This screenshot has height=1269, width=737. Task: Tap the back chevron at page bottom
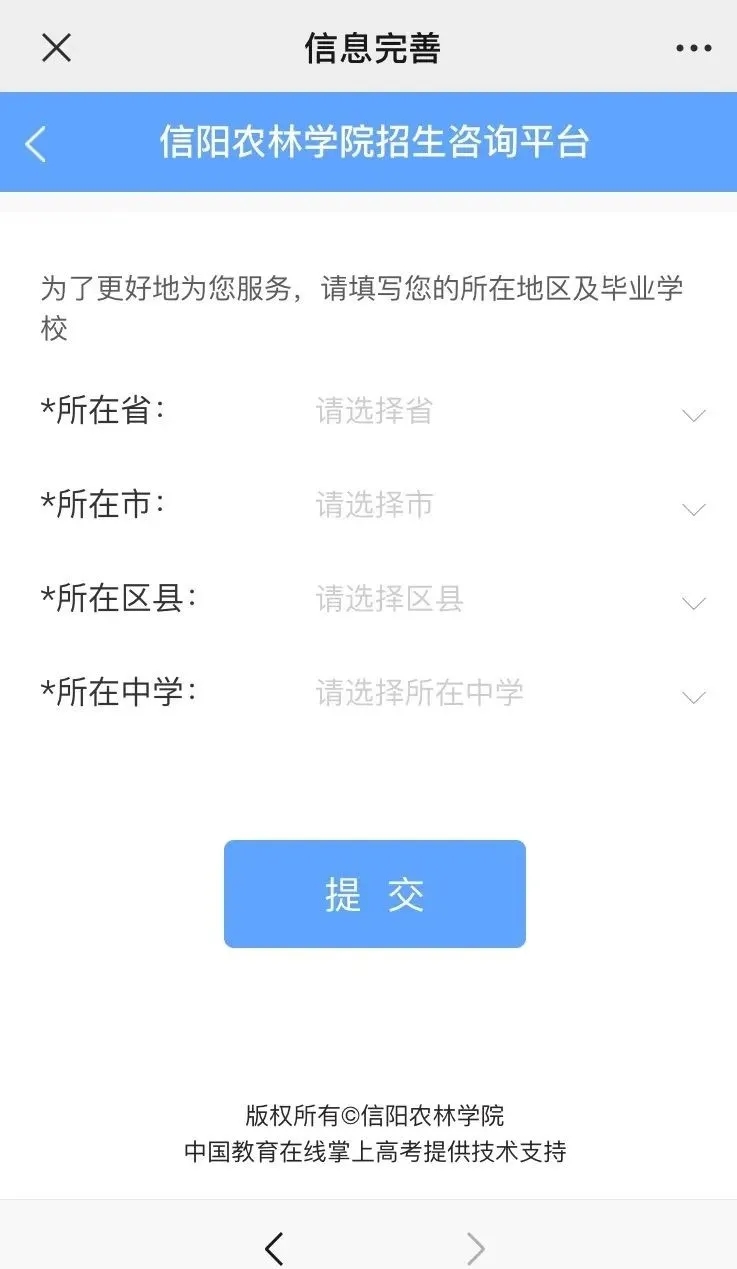point(274,1247)
